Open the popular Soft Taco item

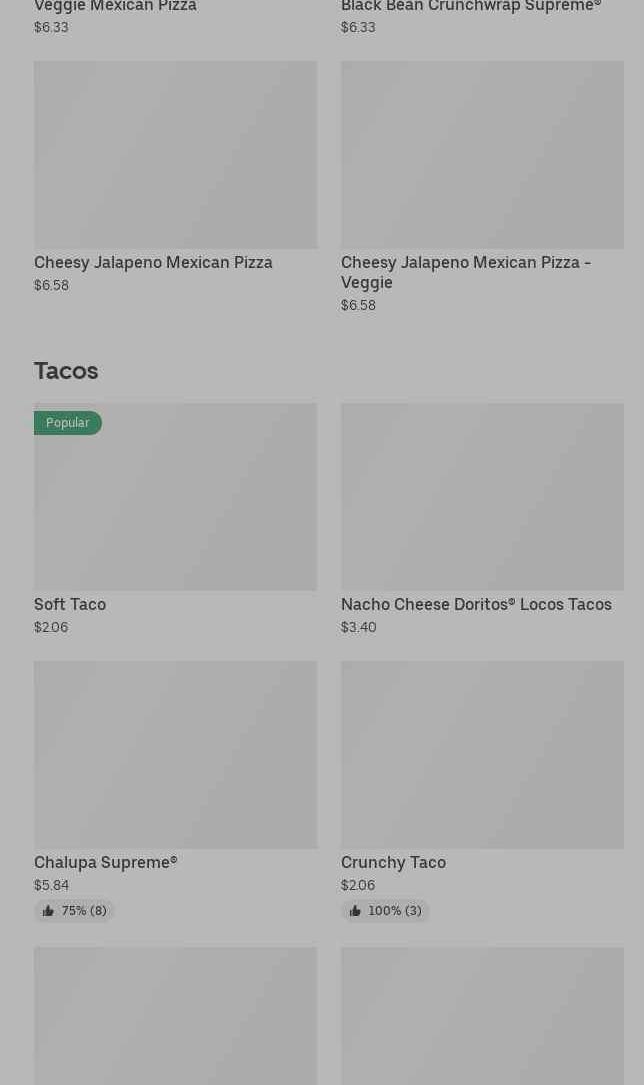(175, 520)
